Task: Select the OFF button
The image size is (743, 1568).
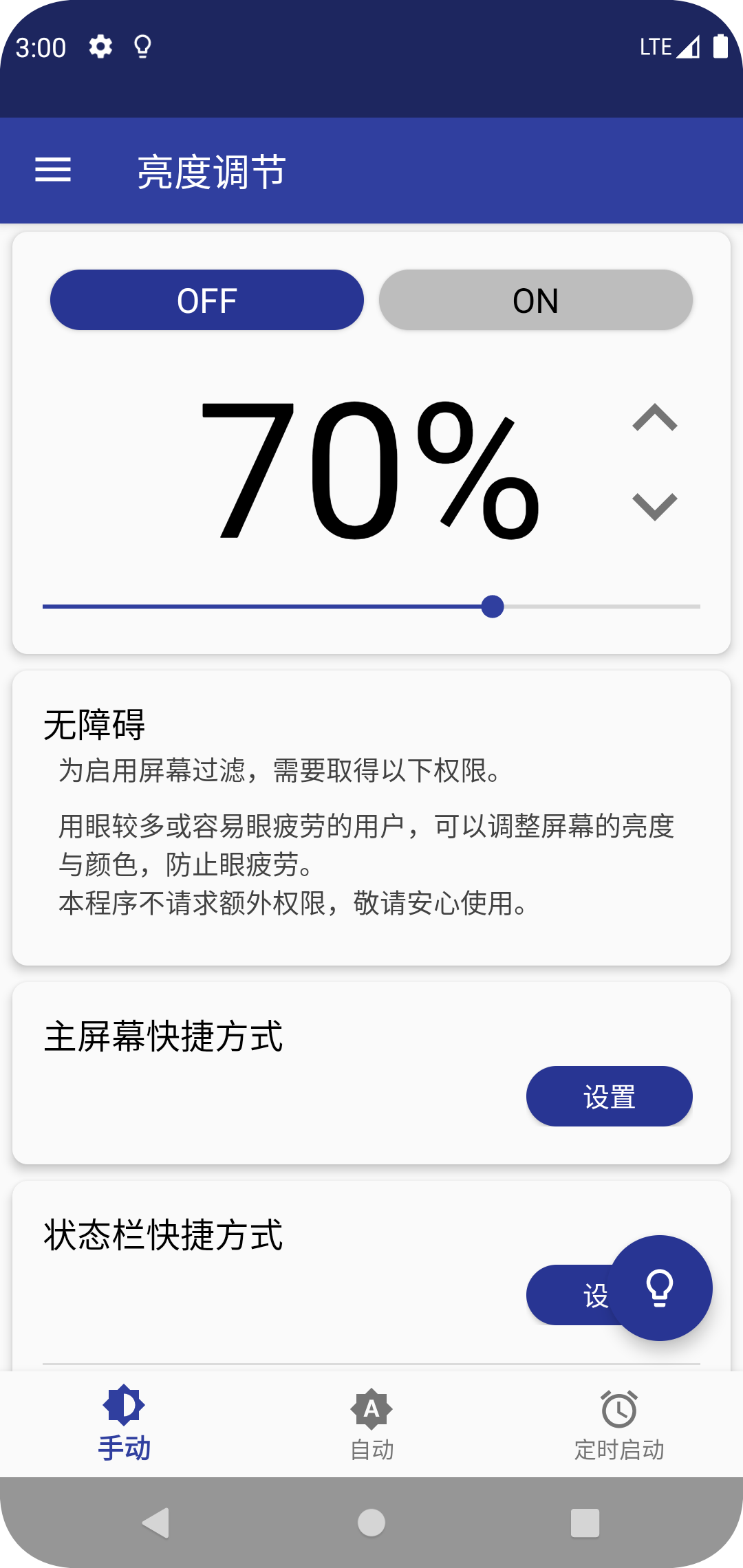Action: coord(206,301)
